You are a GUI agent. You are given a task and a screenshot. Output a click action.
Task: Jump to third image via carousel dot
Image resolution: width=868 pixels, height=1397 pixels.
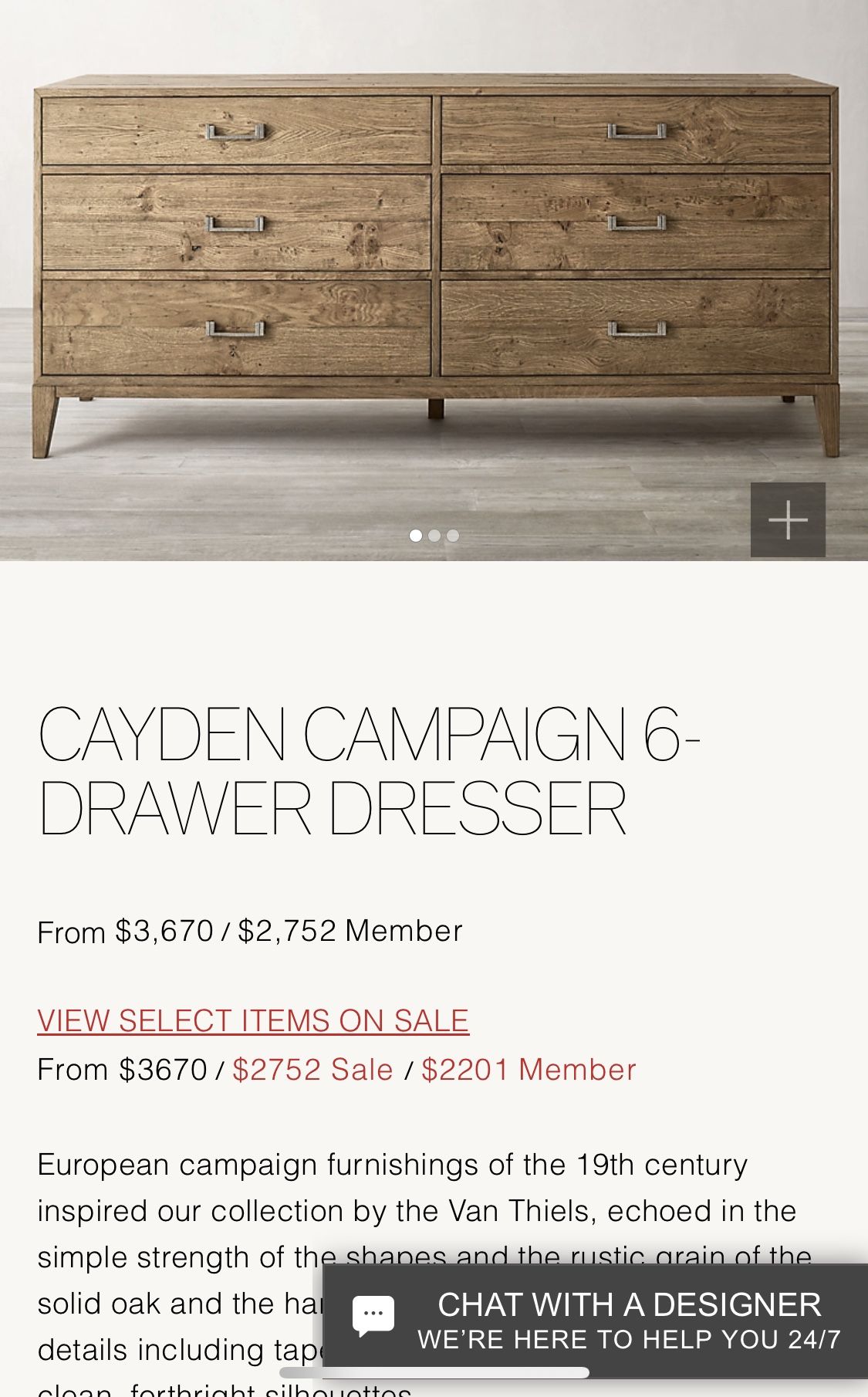[x=453, y=536]
